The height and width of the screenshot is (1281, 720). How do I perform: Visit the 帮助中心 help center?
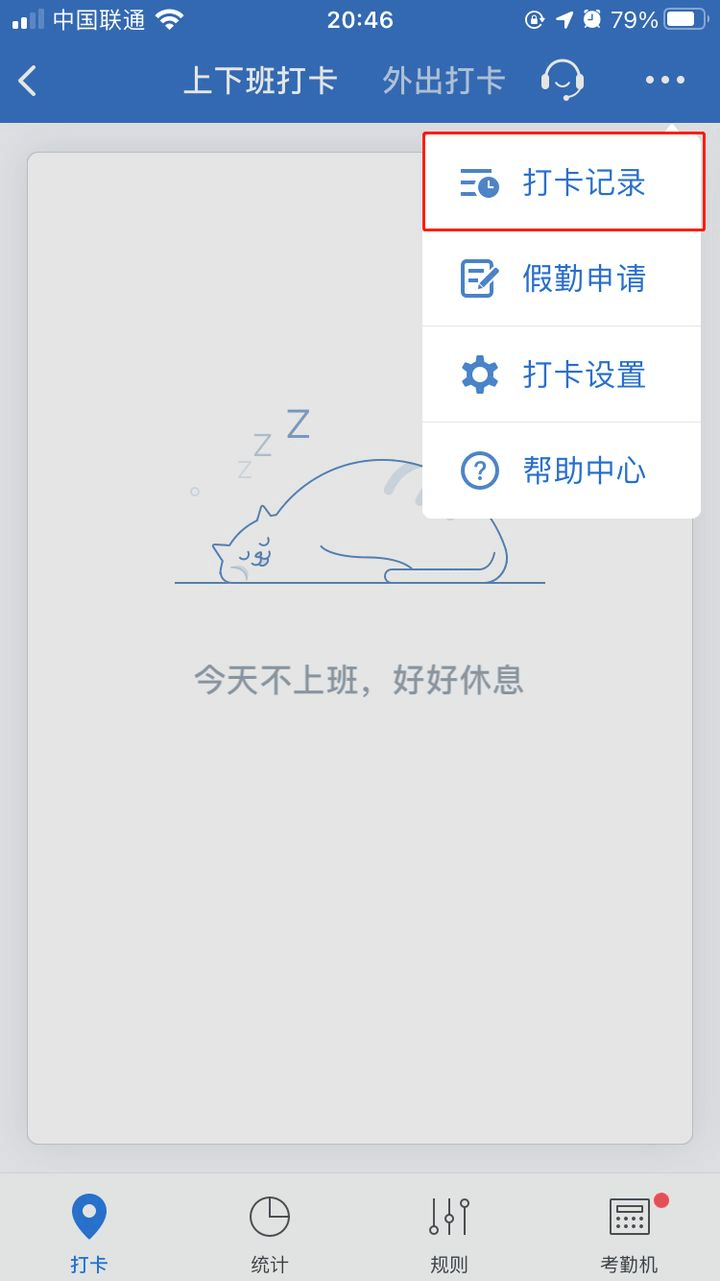coord(562,470)
